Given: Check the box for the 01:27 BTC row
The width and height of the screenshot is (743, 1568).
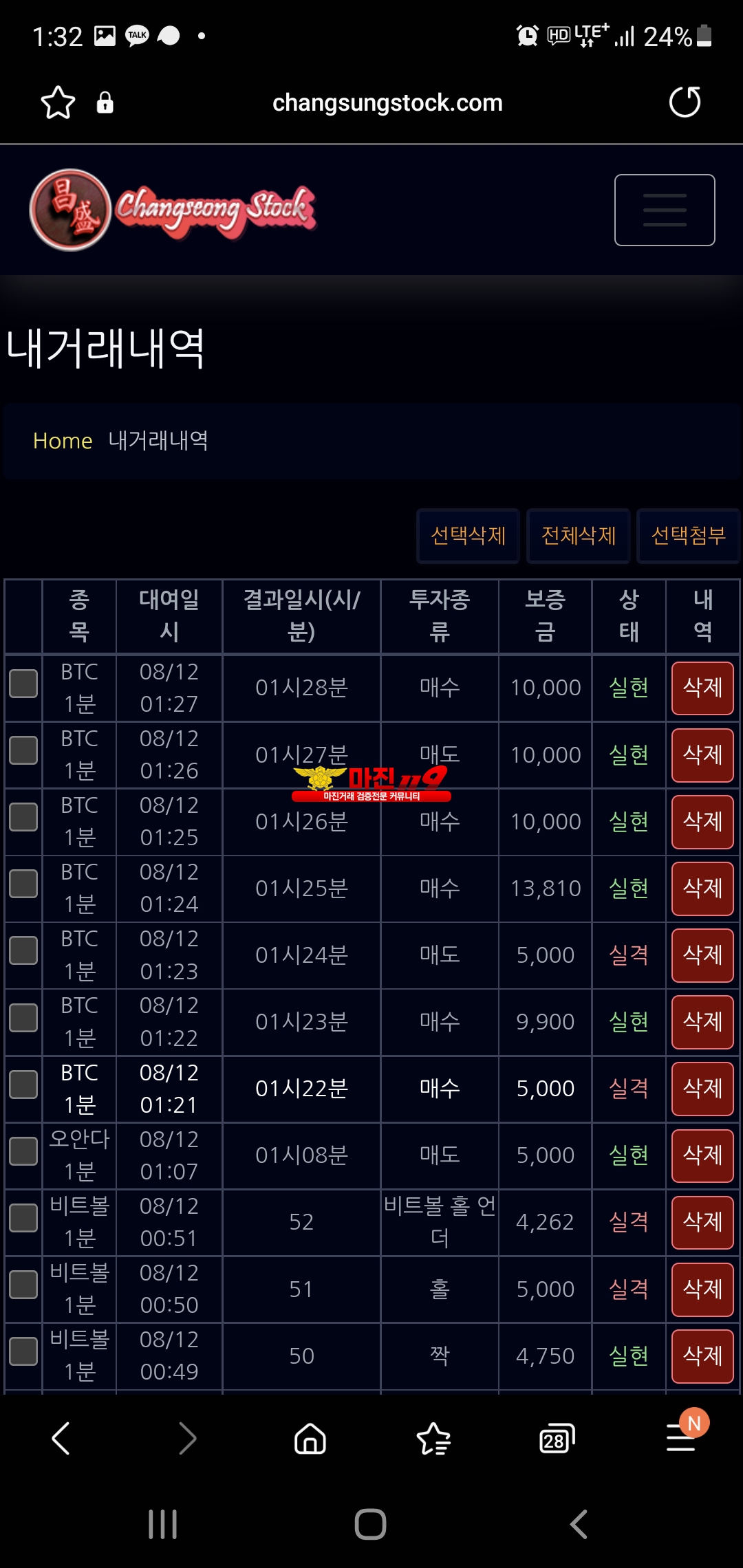Looking at the screenshot, I should (23, 684).
